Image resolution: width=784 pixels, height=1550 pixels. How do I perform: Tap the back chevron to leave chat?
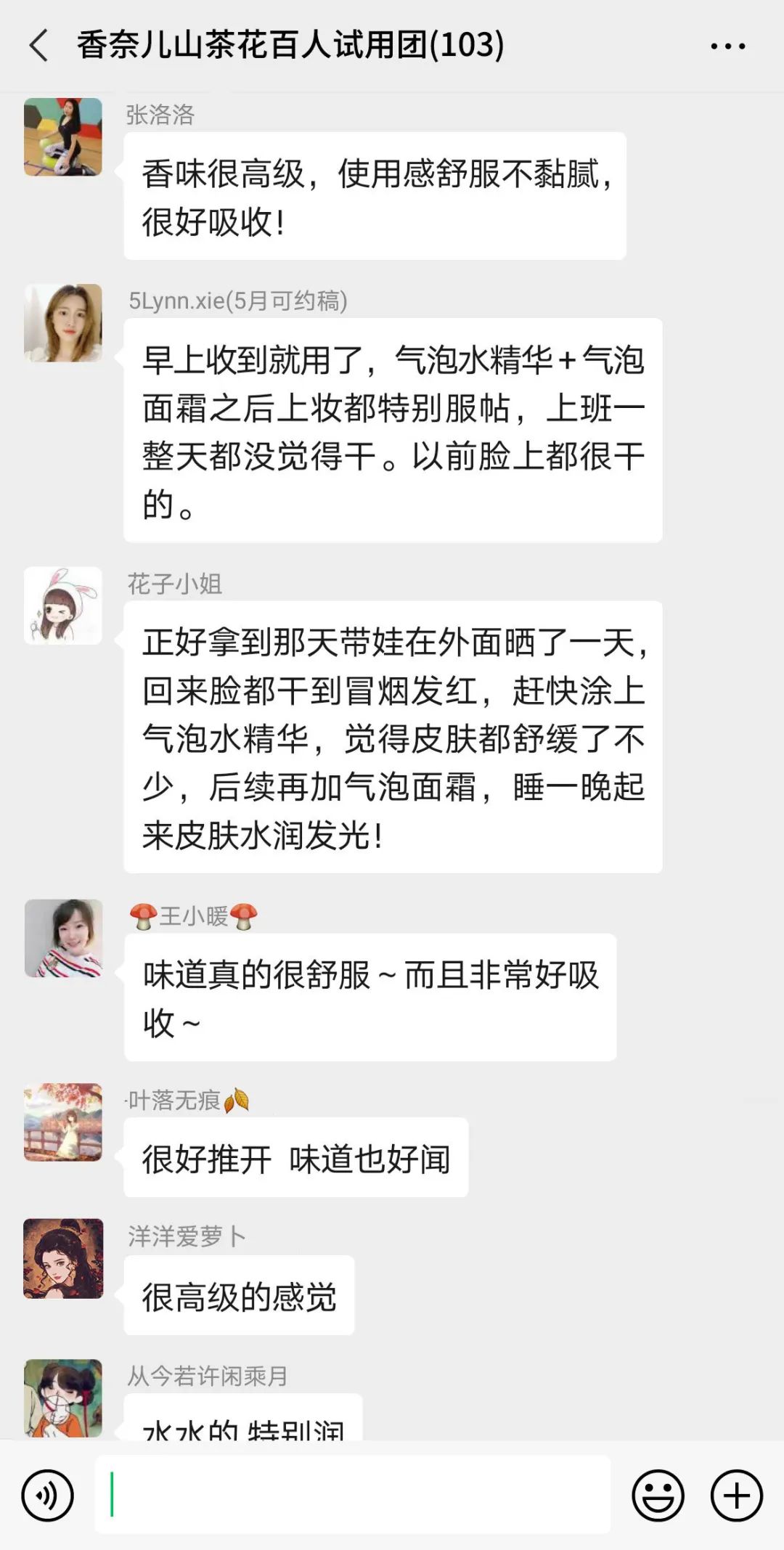(36, 45)
